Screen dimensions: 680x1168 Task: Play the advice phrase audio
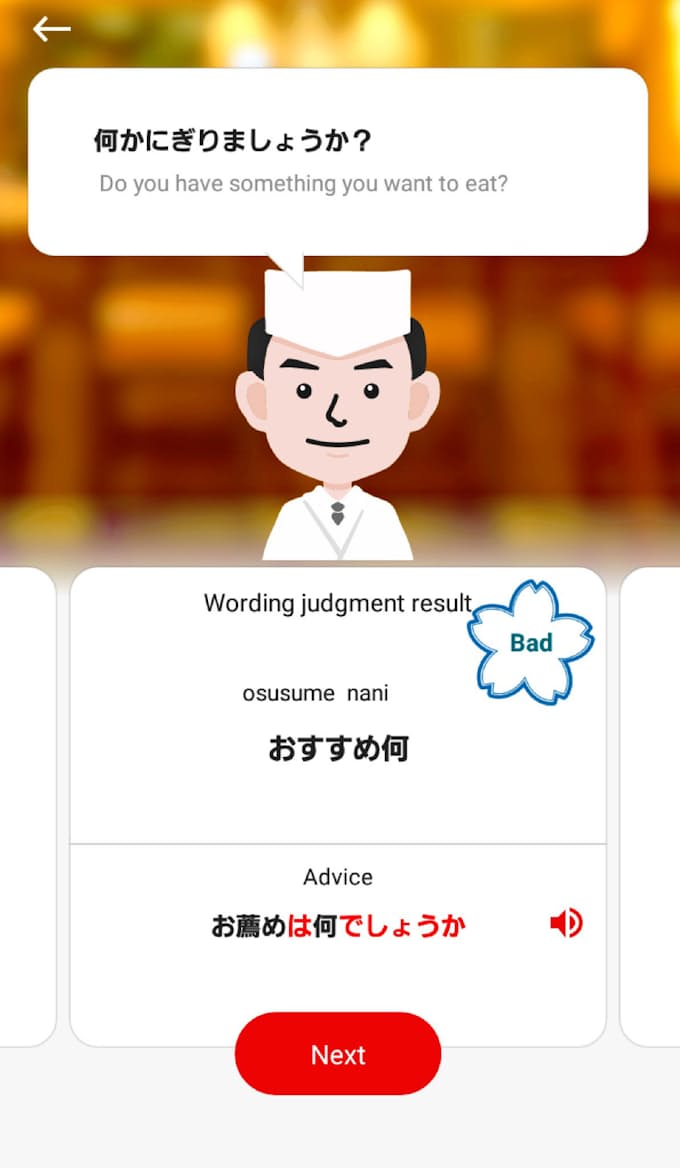(566, 923)
